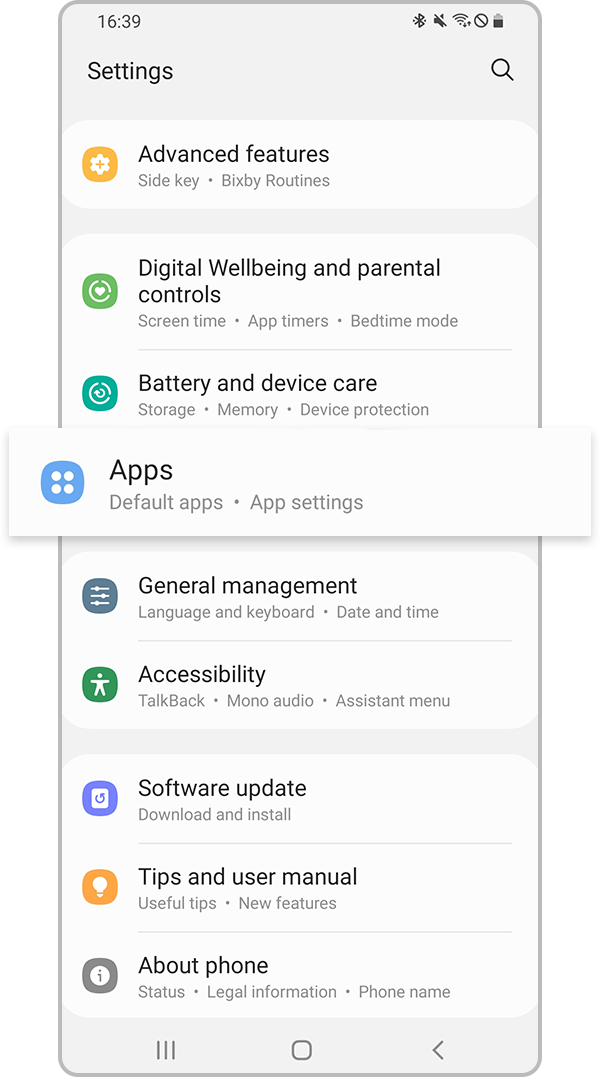Tap the system back button
The image size is (600, 1077).
point(437,1049)
